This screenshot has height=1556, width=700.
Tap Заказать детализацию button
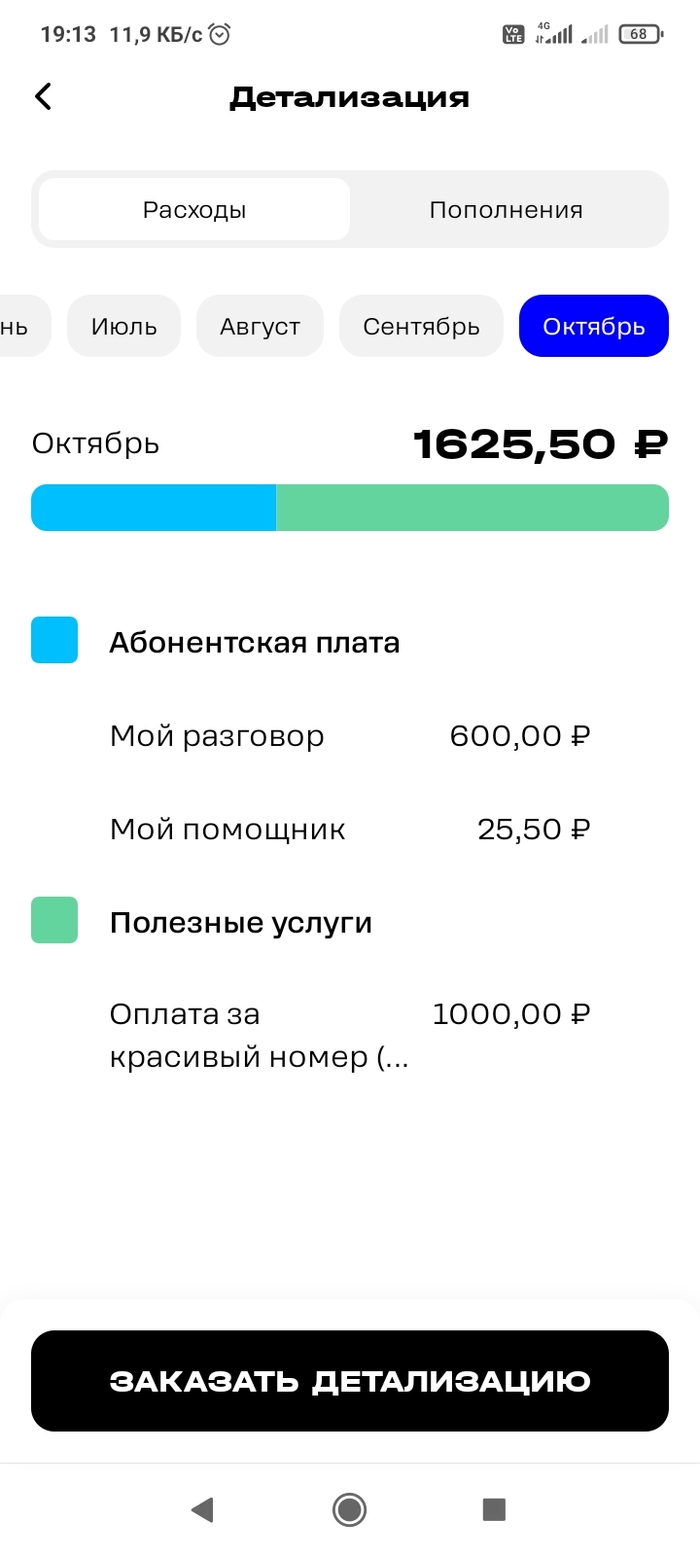[350, 1381]
